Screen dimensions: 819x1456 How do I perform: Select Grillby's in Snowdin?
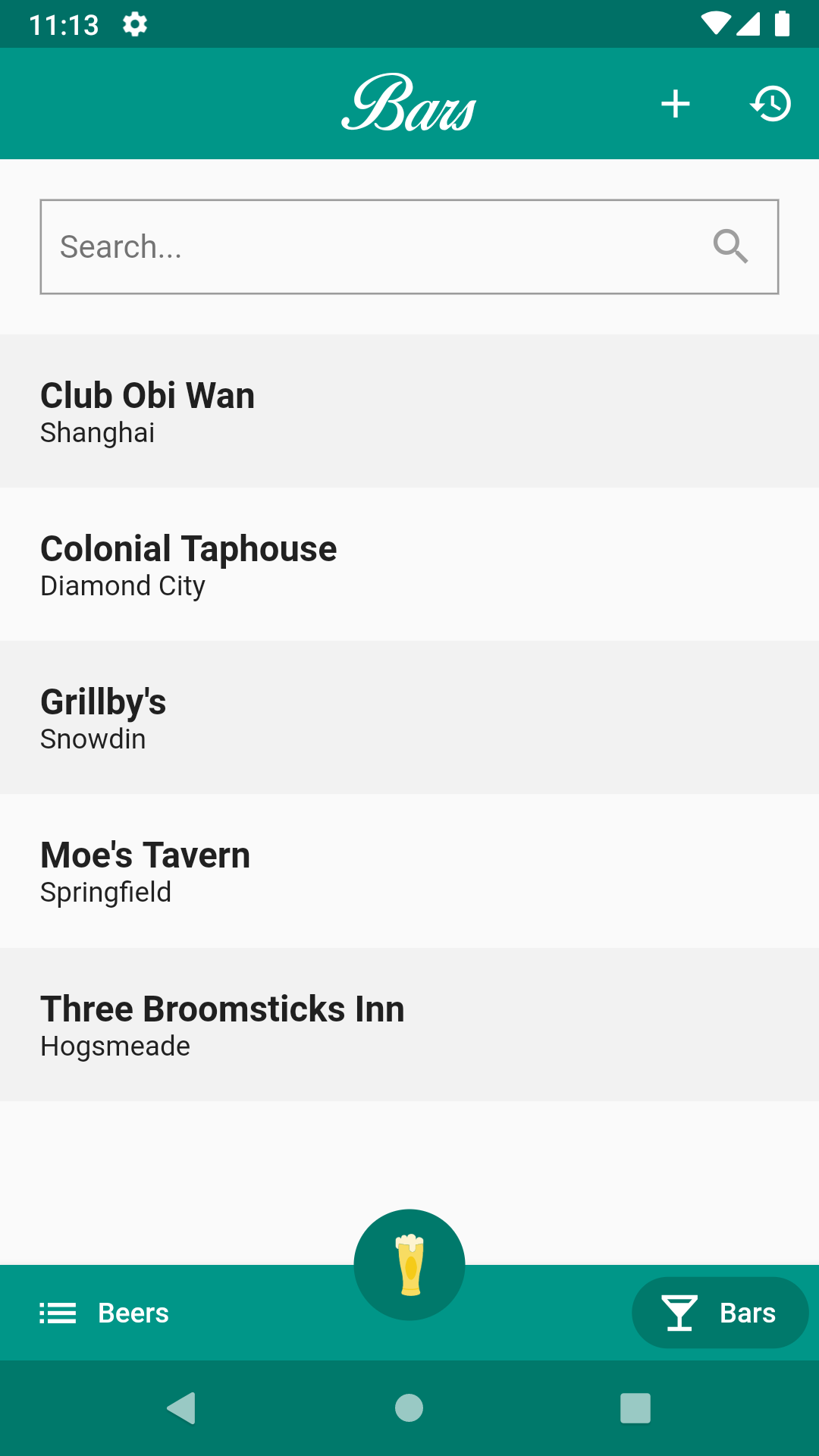click(409, 717)
